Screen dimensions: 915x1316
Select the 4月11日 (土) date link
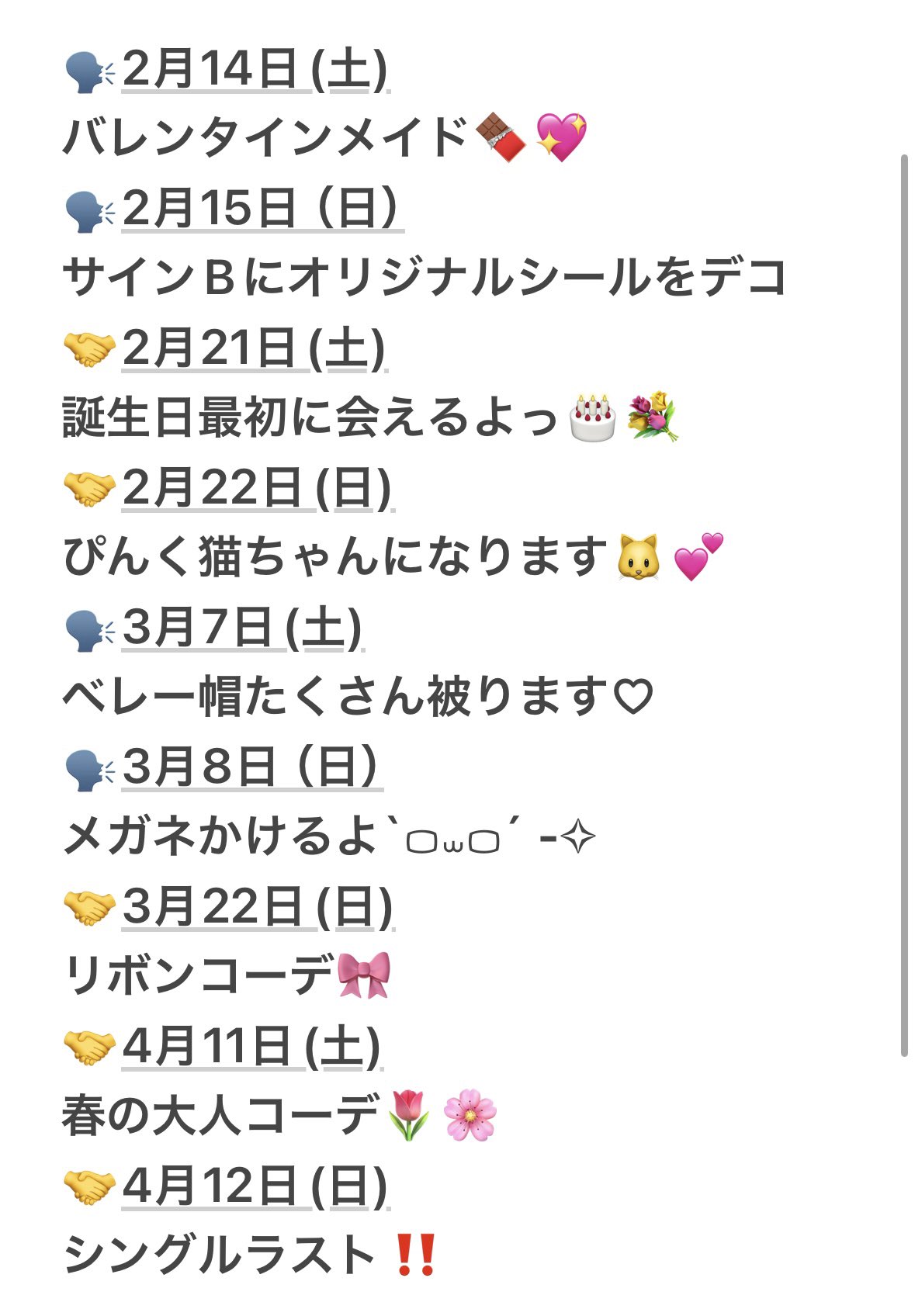click(251, 1047)
